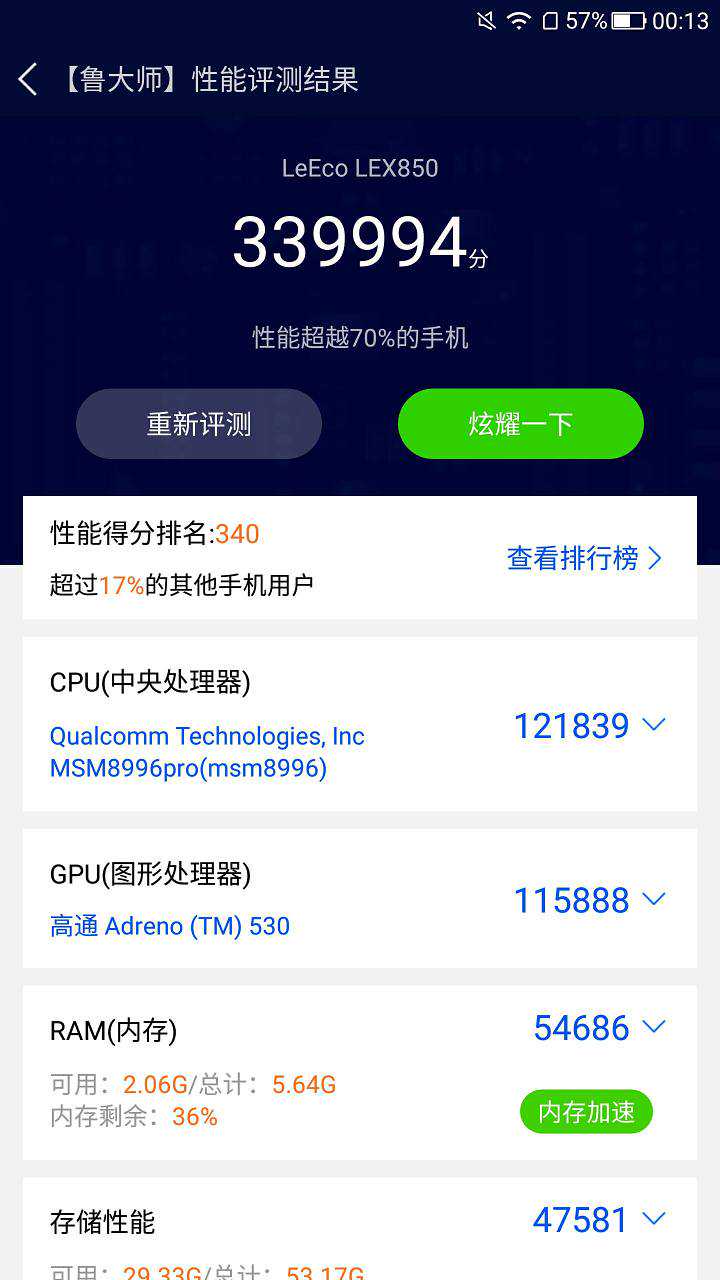Tap the 内存加速 memory boost button

586,1112
